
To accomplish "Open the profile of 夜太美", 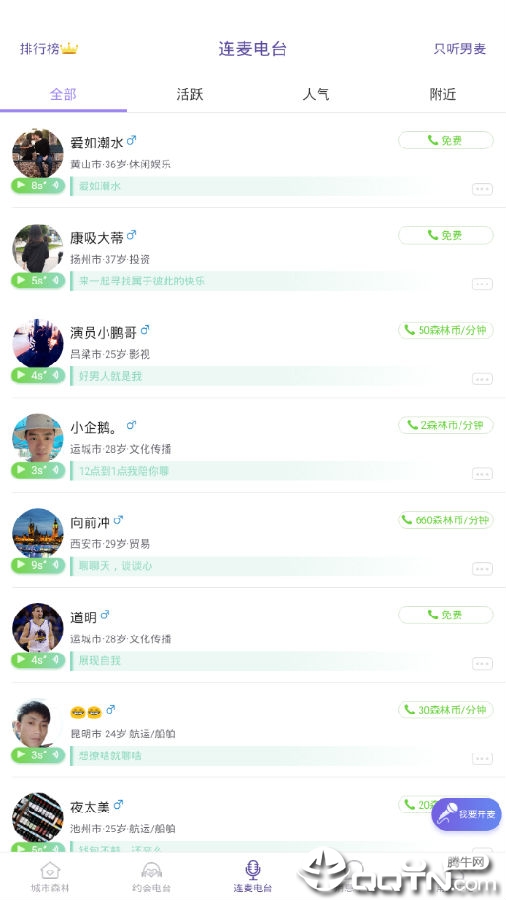I will pos(38,818).
